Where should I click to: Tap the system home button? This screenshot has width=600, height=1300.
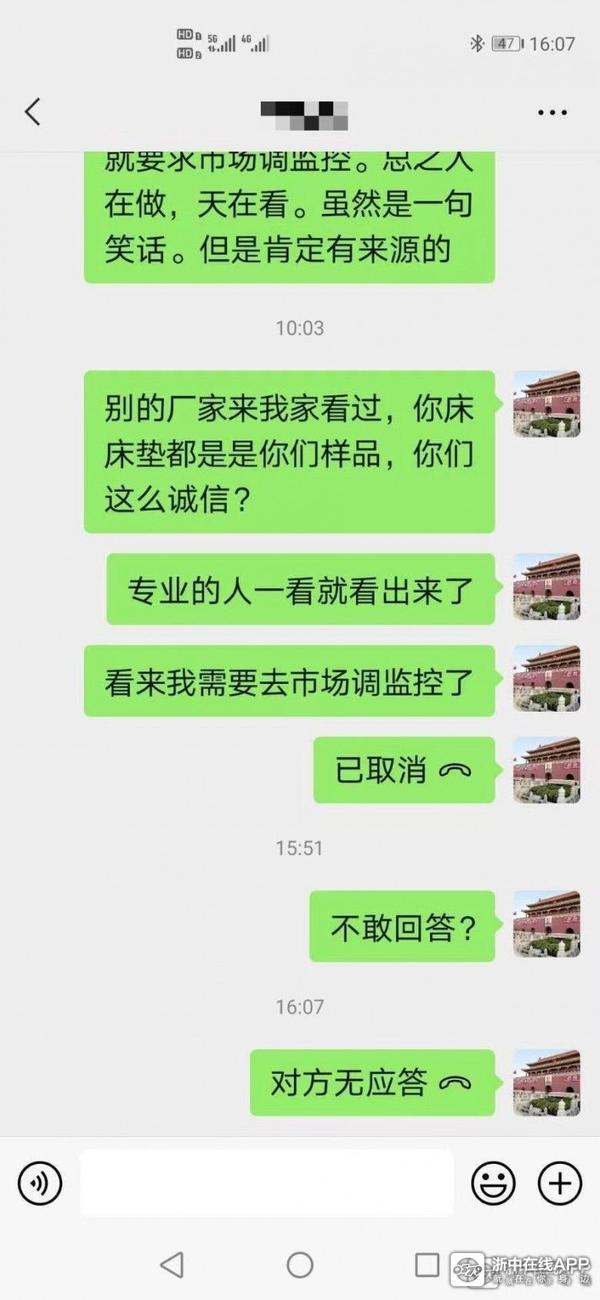click(x=300, y=1265)
